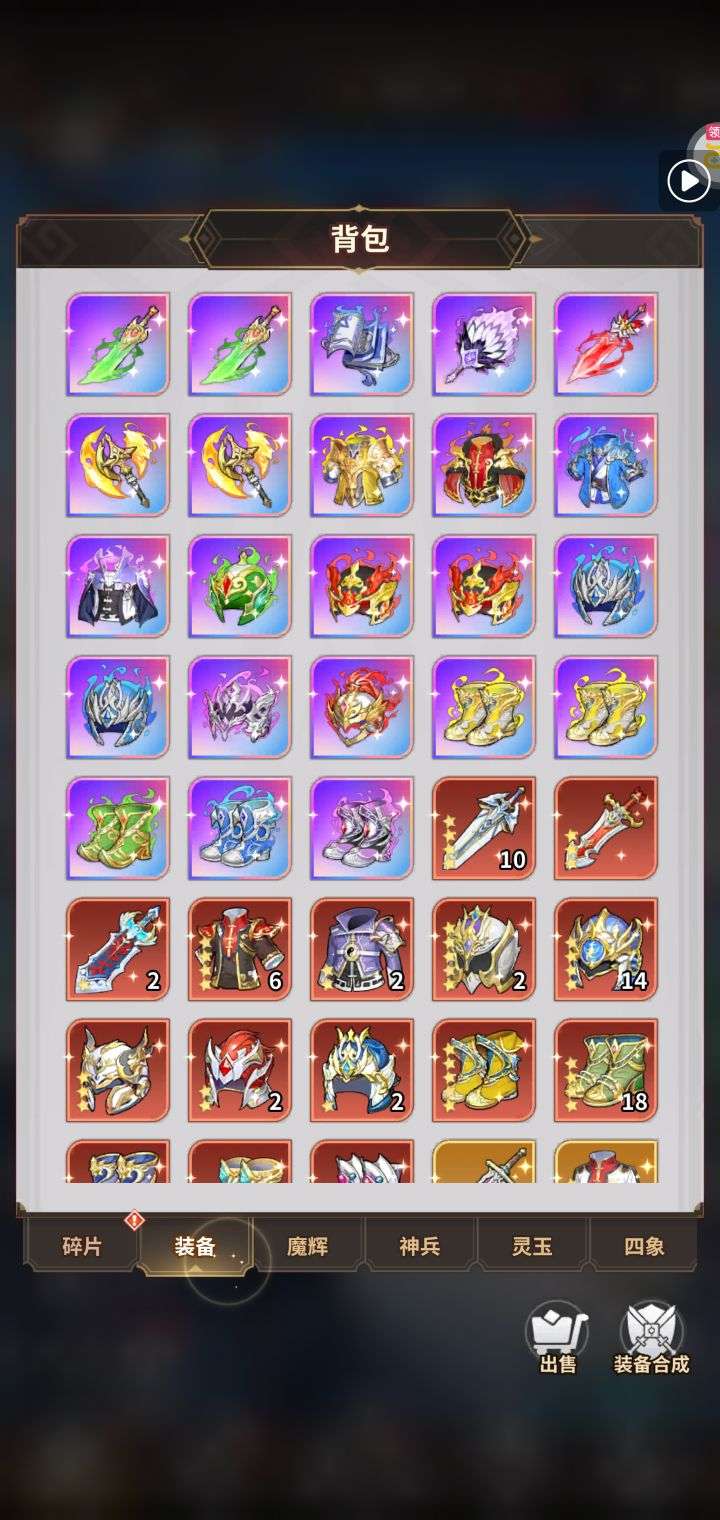Switch to the 魔辉 tab
720x1520 pixels.
(307, 1246)
